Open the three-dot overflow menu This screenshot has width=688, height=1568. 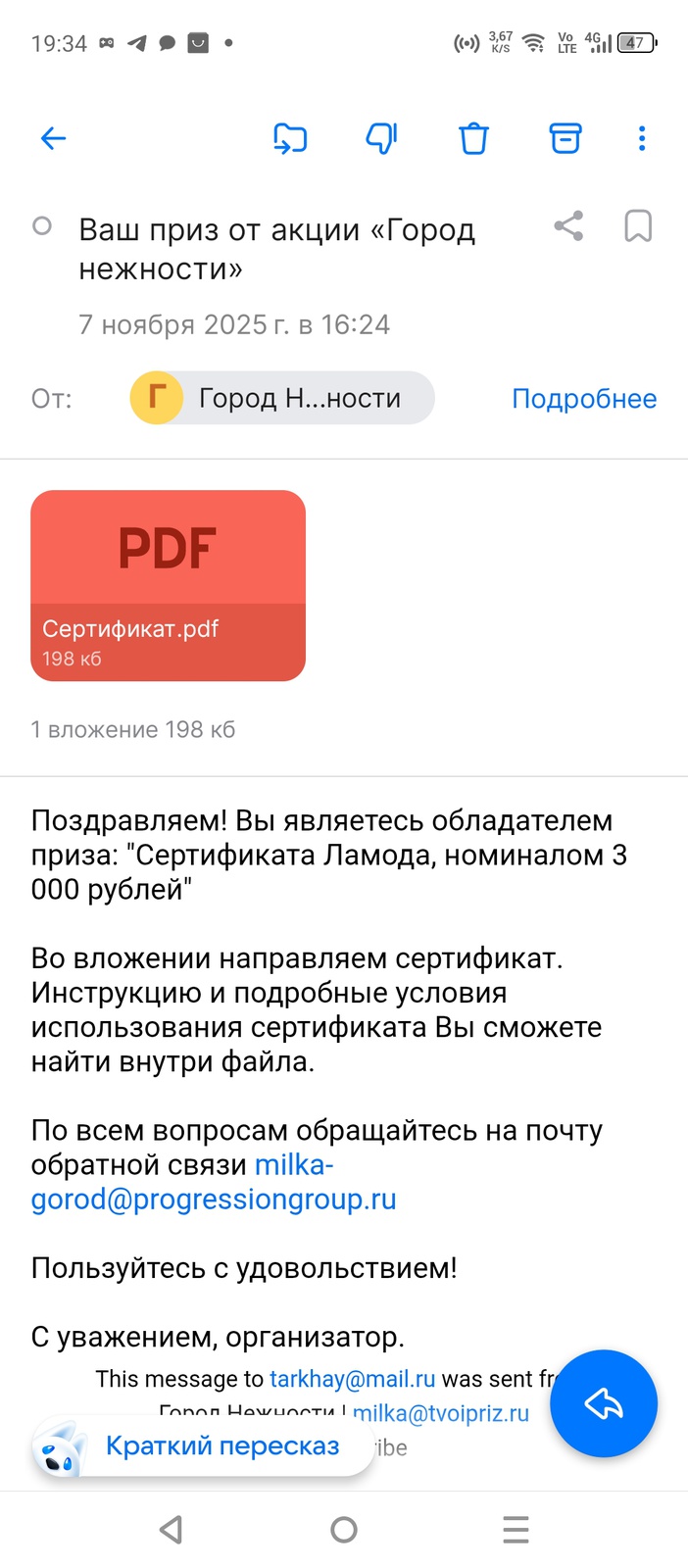tap(642, 139)
